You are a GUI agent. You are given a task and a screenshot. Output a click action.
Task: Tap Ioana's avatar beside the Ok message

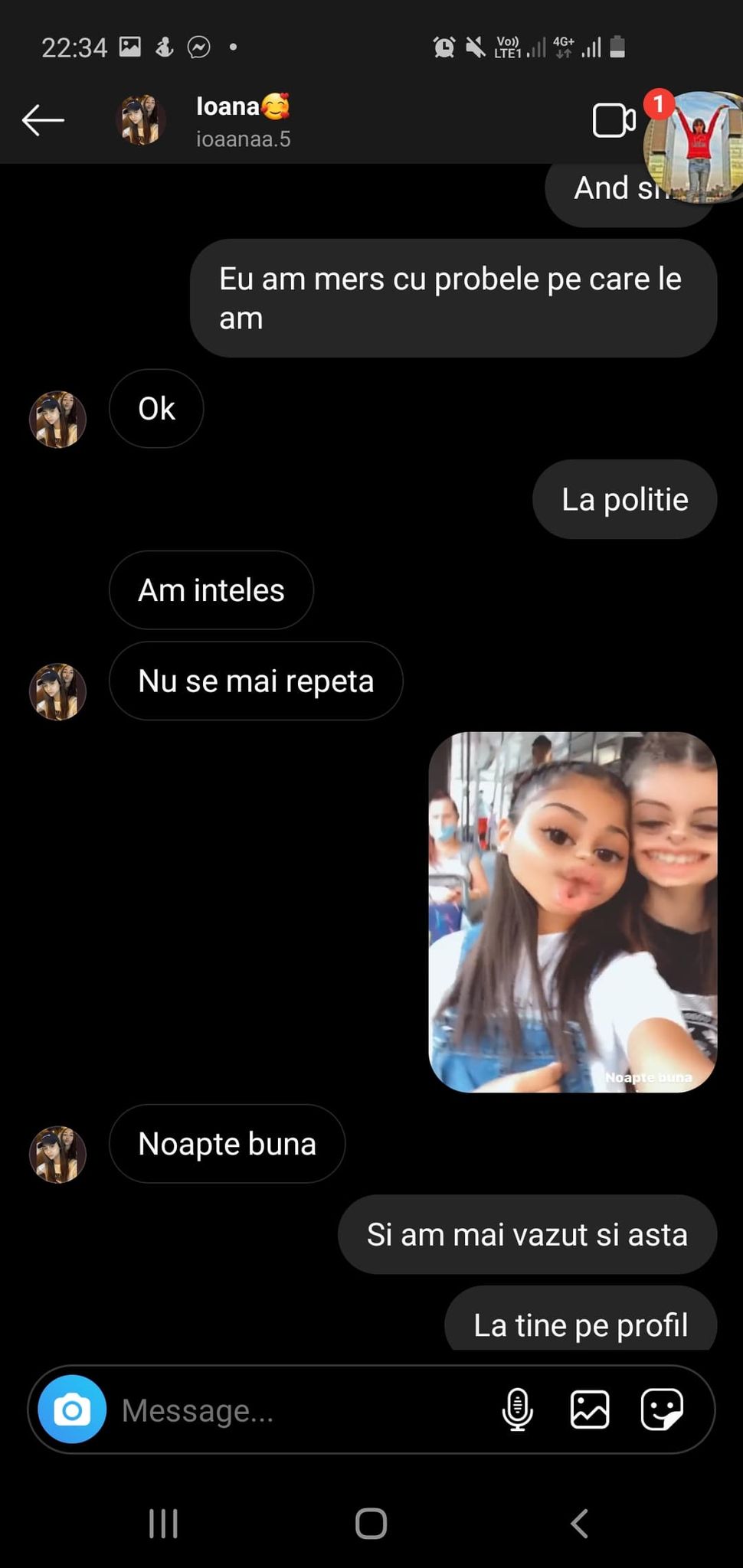(57, 420)
